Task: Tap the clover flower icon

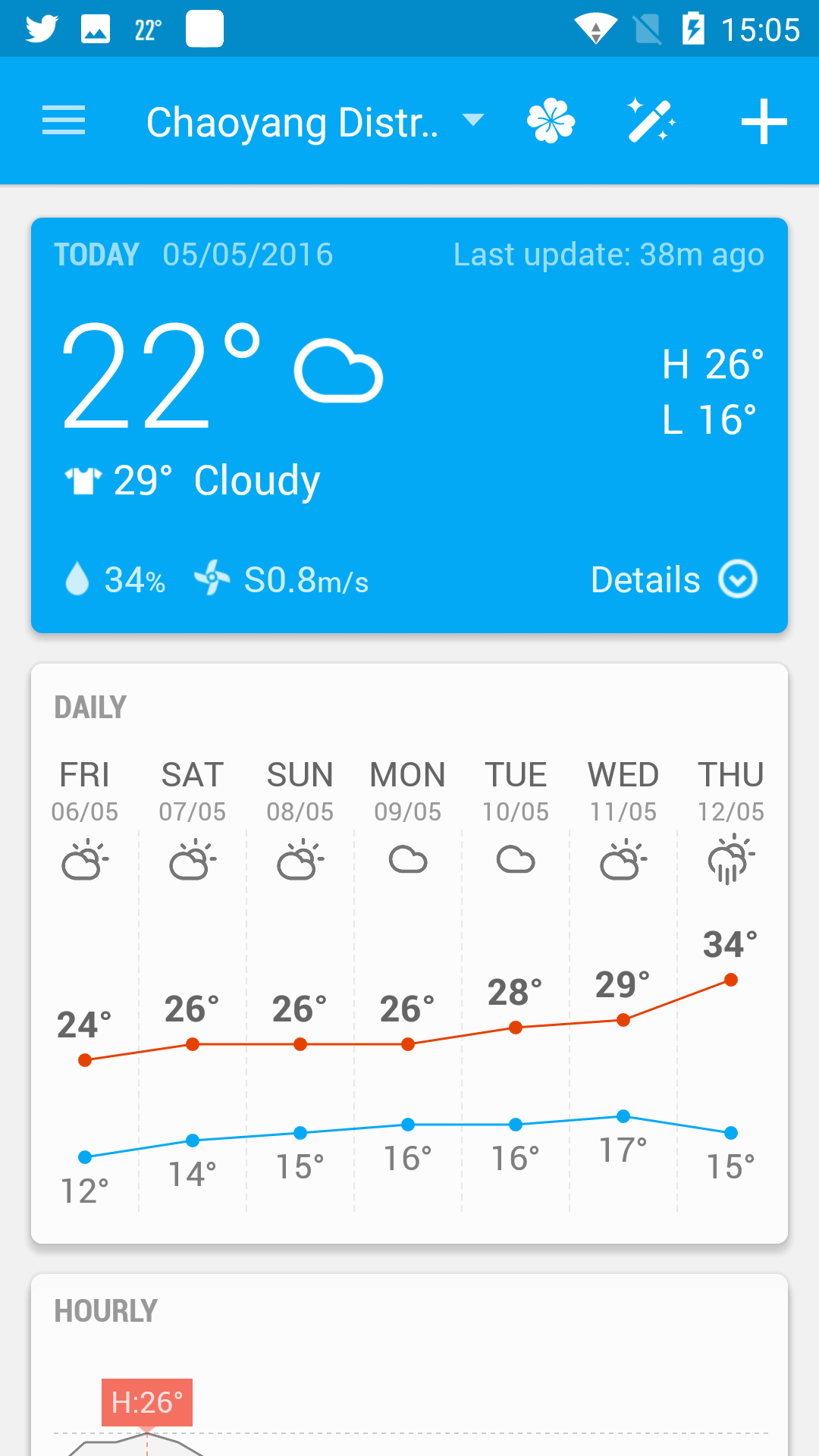Action: [551, 121]
